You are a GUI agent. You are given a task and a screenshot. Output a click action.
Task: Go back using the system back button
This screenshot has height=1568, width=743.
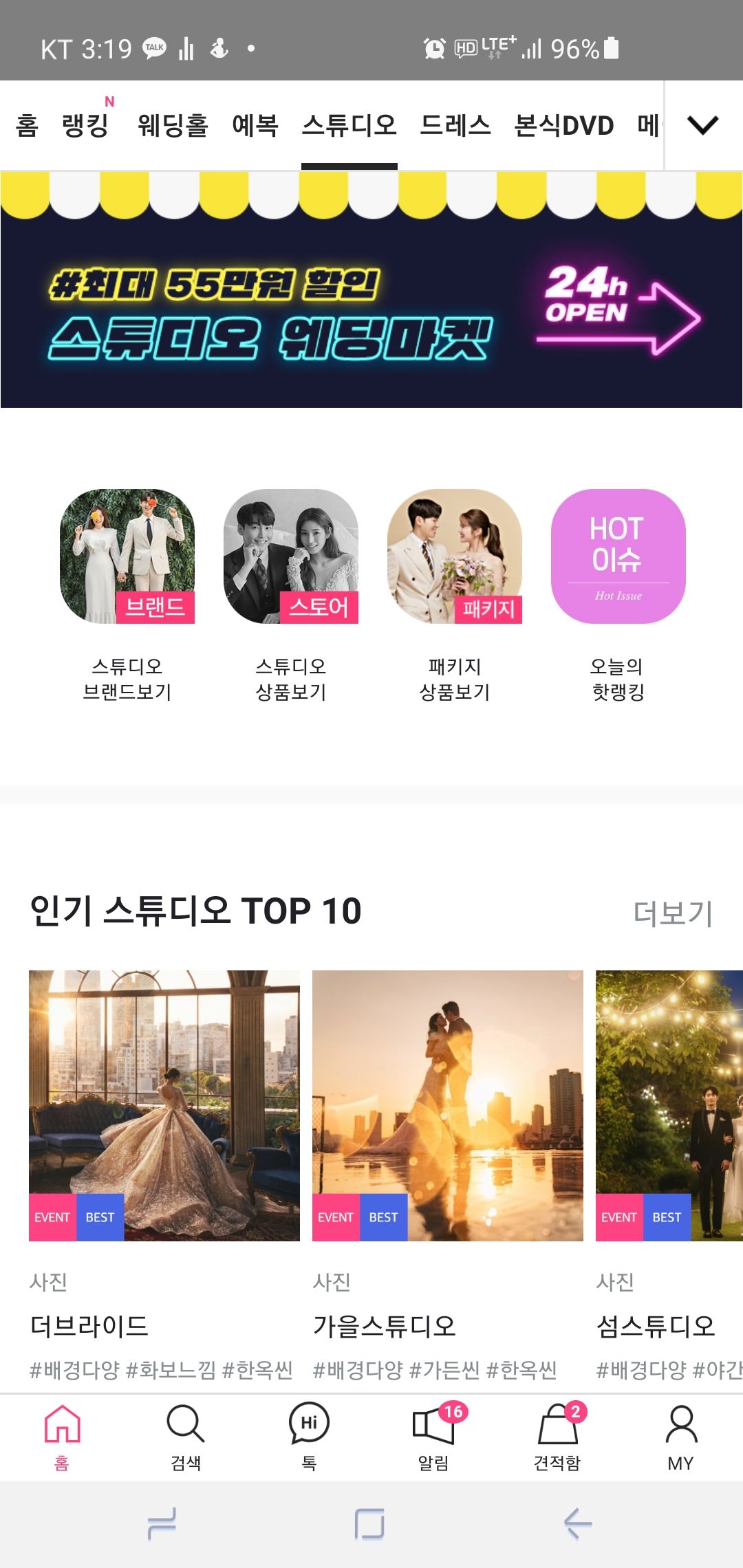coord(578,1523)
